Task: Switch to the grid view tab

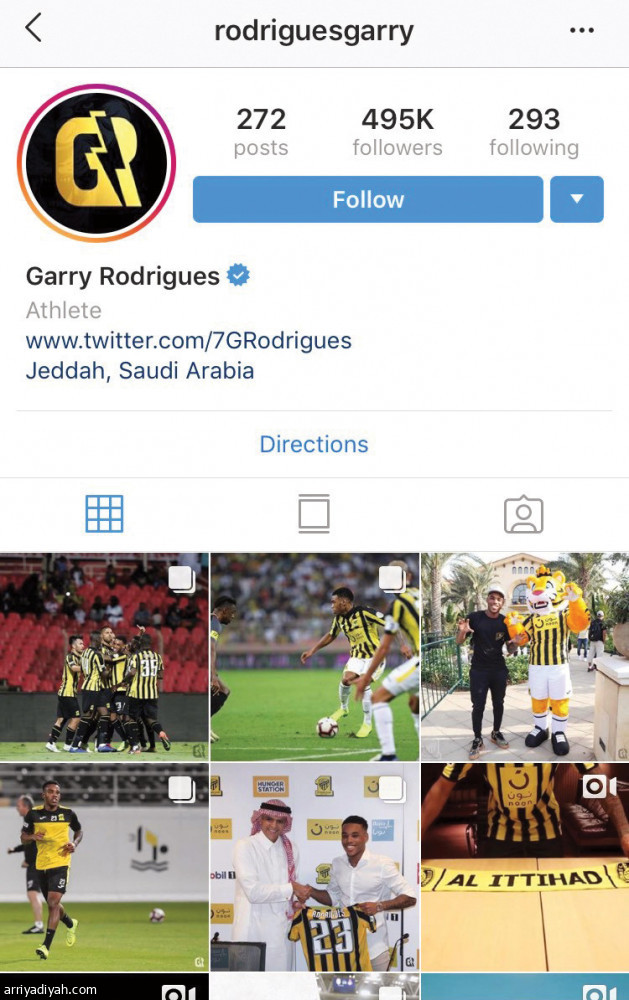Action: [x=104, y=514]
